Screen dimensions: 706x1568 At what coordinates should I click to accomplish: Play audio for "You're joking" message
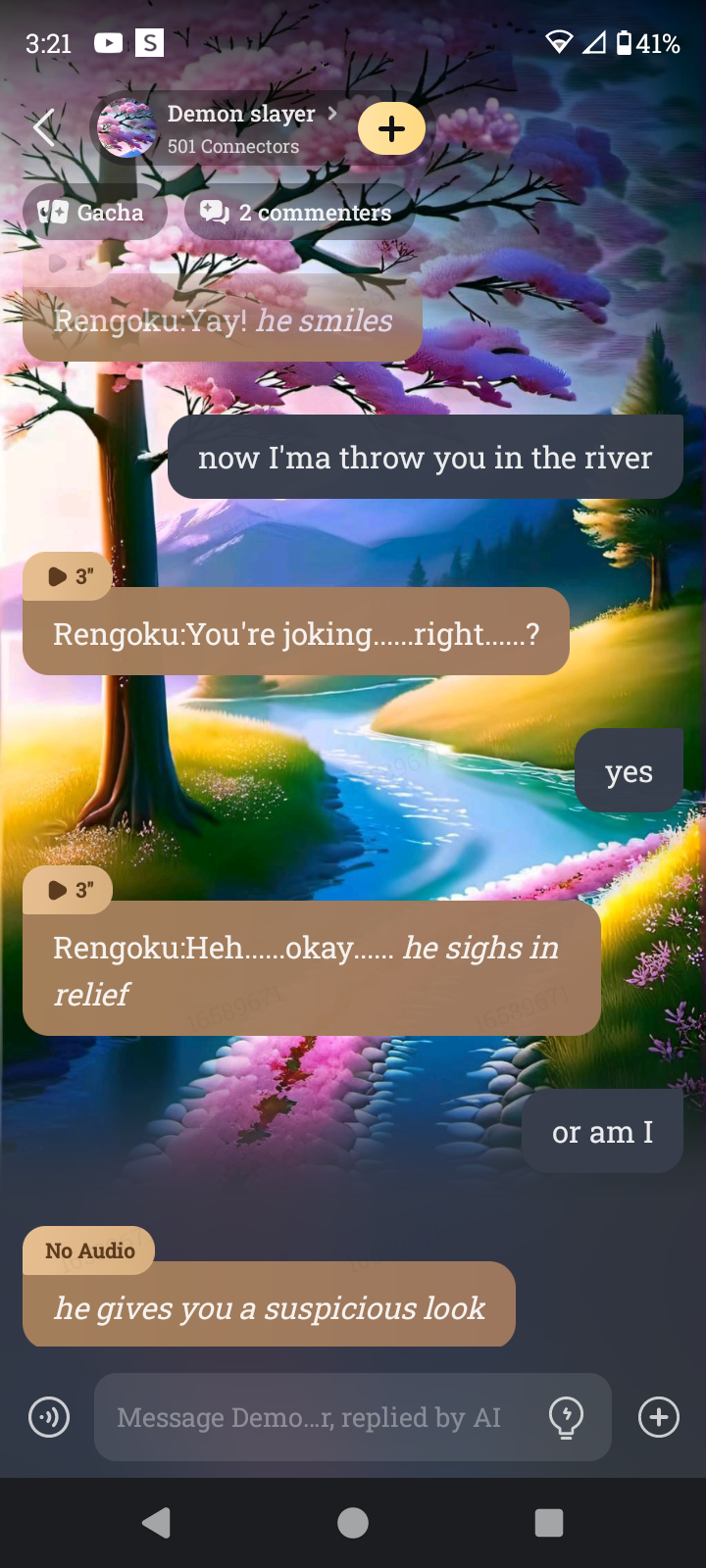69,576
